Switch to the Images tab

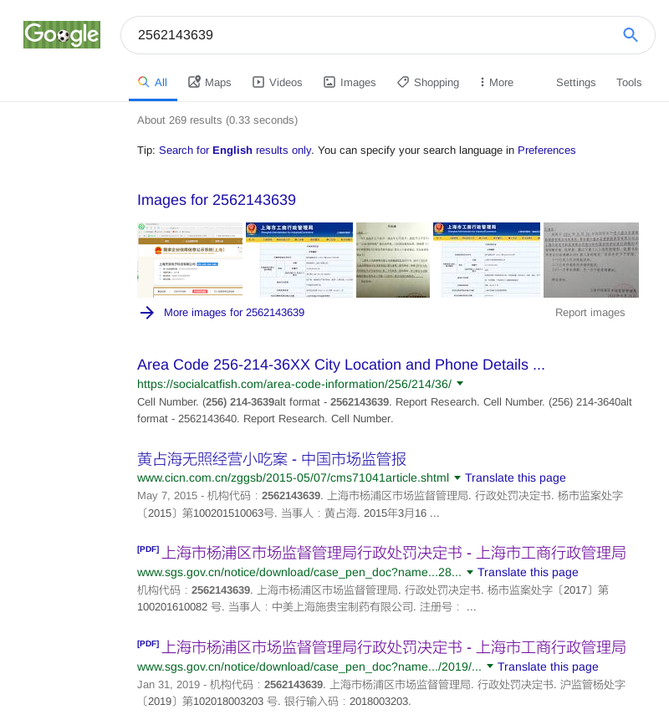[x=349, y=82]
